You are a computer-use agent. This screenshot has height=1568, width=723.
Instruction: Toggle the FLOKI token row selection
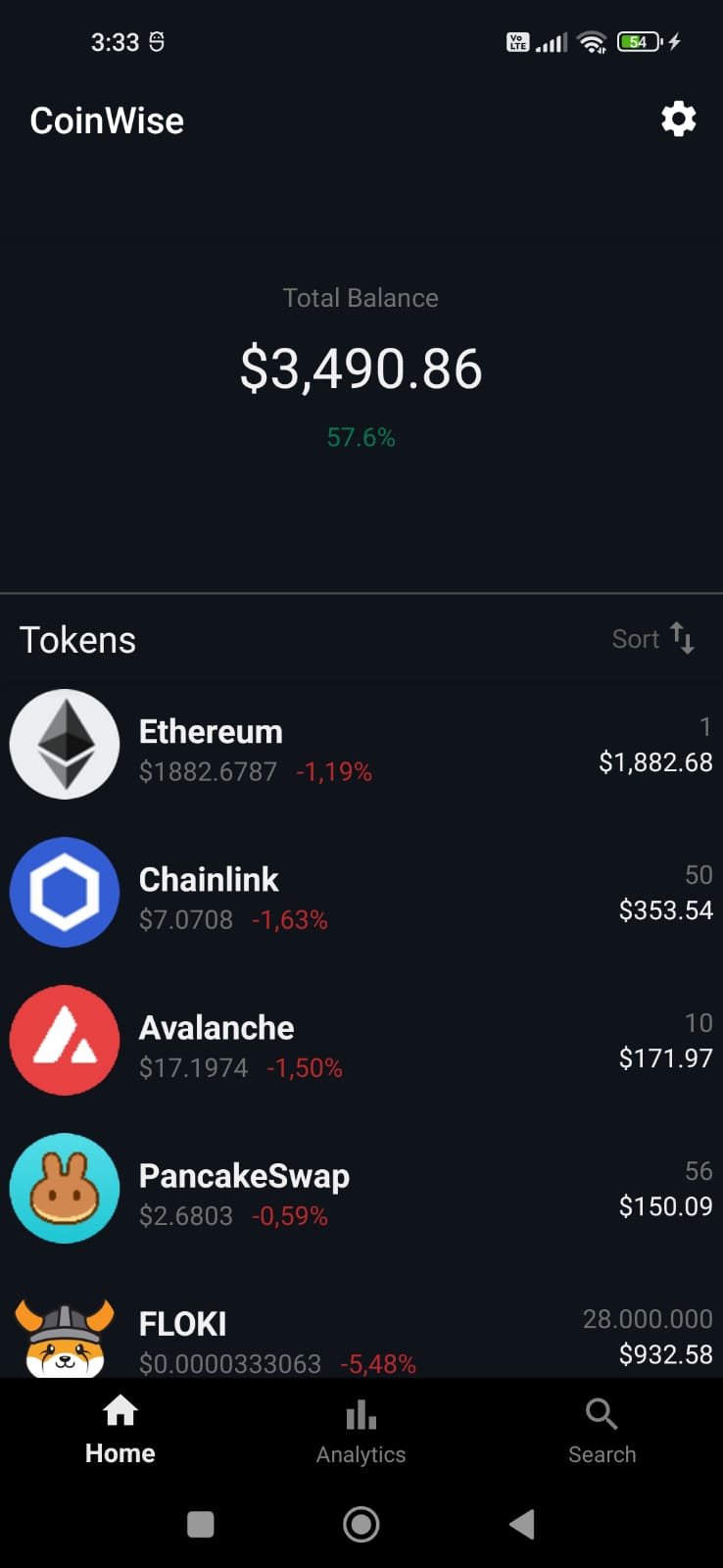tap(361, 1338)
